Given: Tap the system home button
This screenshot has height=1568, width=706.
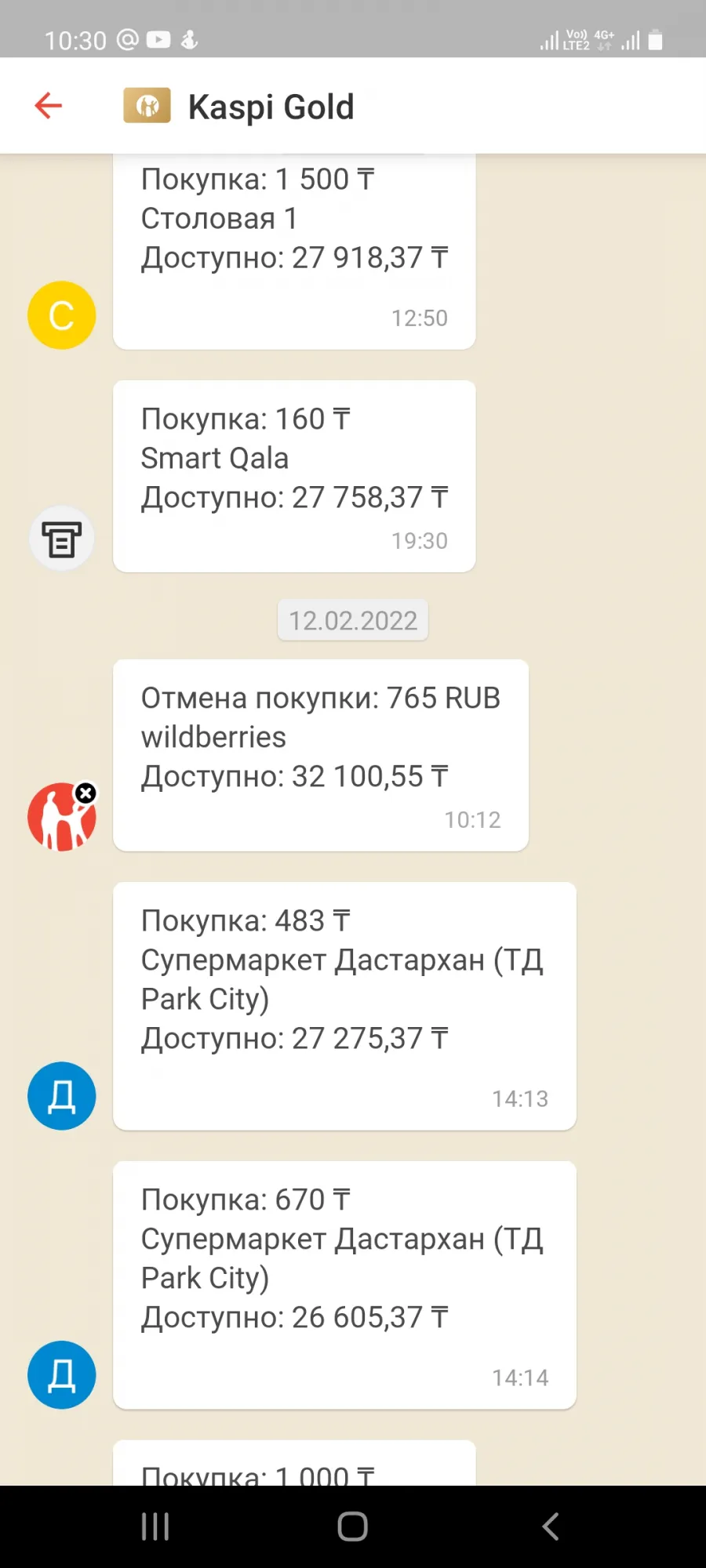Looking at the screenshot, I should (x=352, y=1526).
